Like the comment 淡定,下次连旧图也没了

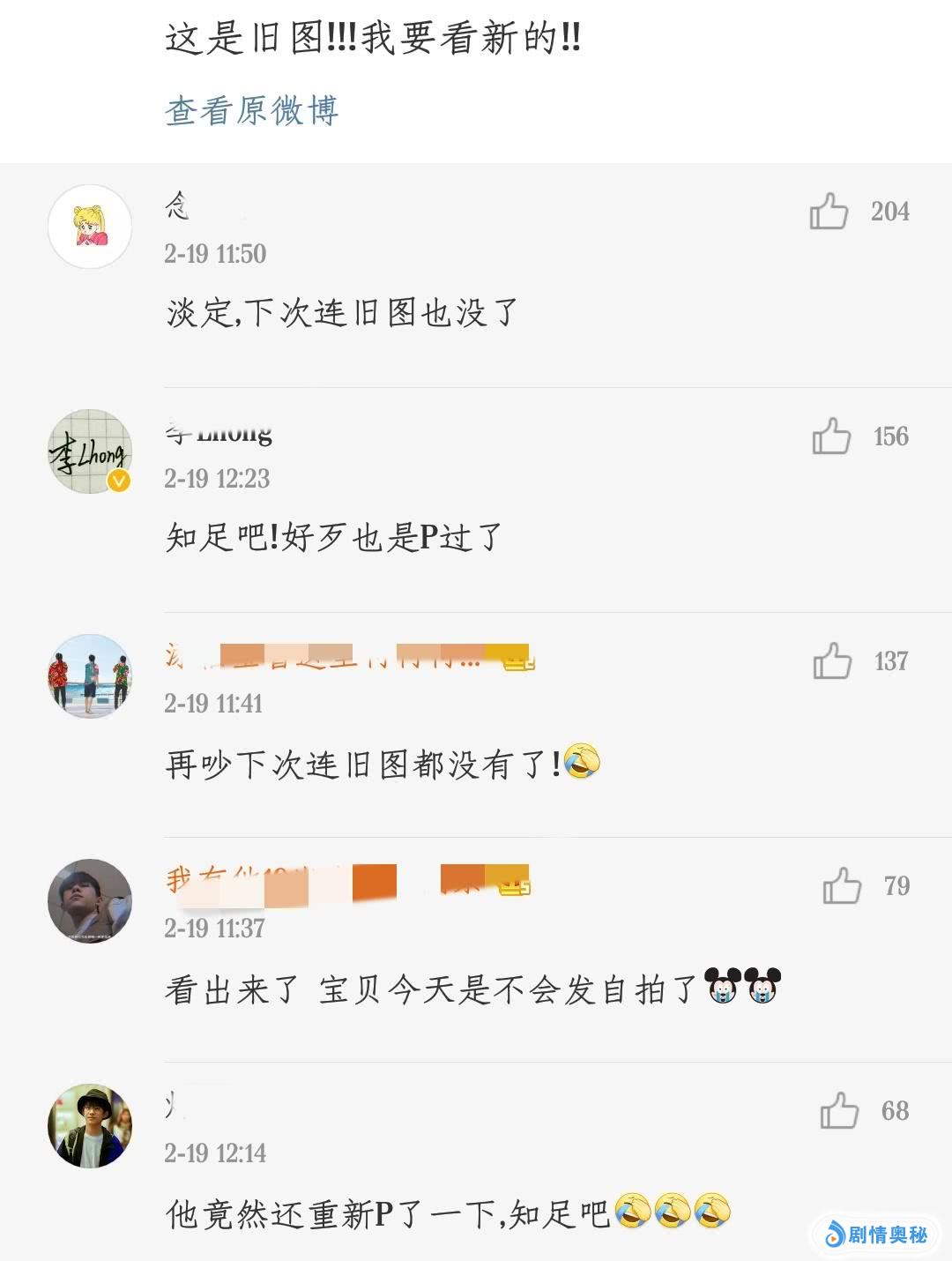coord(829,212)
